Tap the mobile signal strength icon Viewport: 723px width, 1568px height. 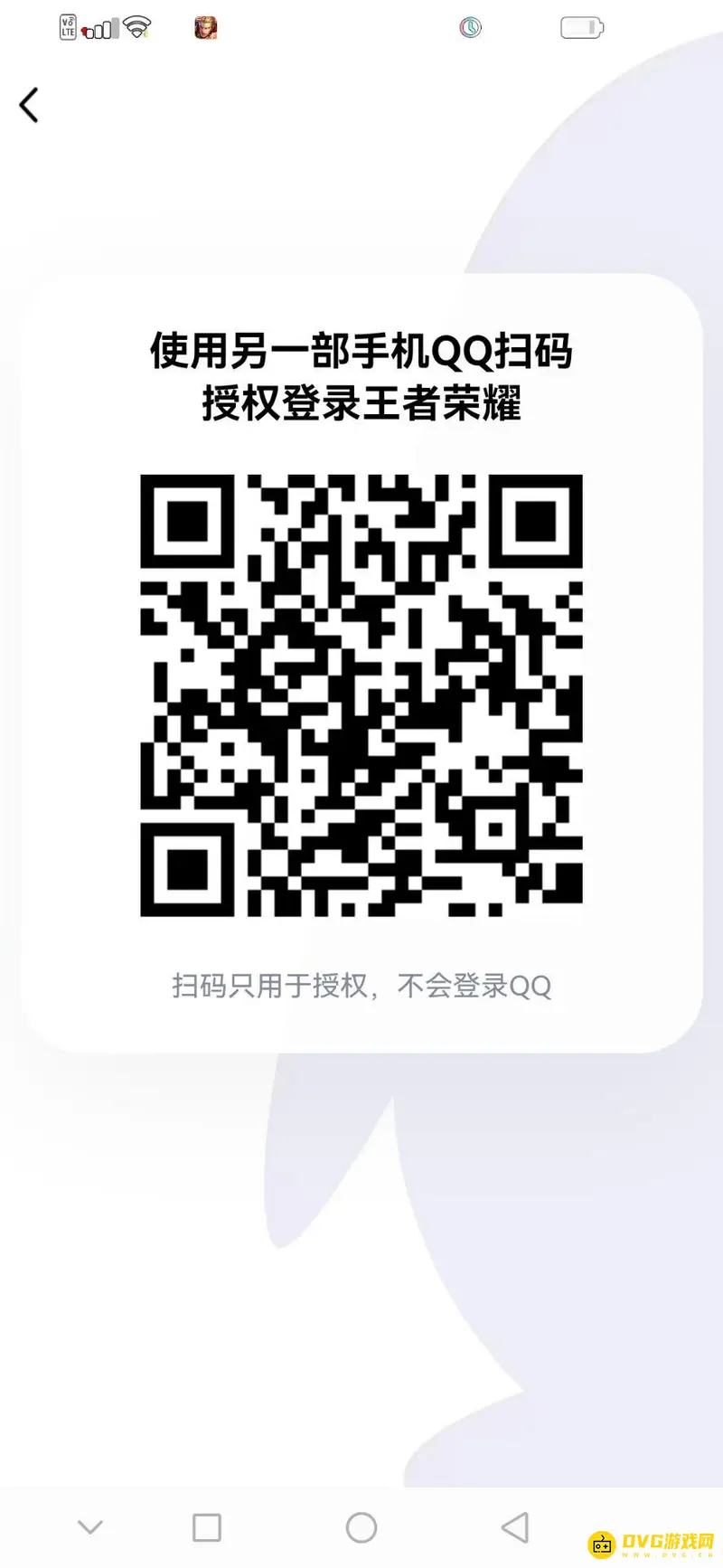(99, 29)
